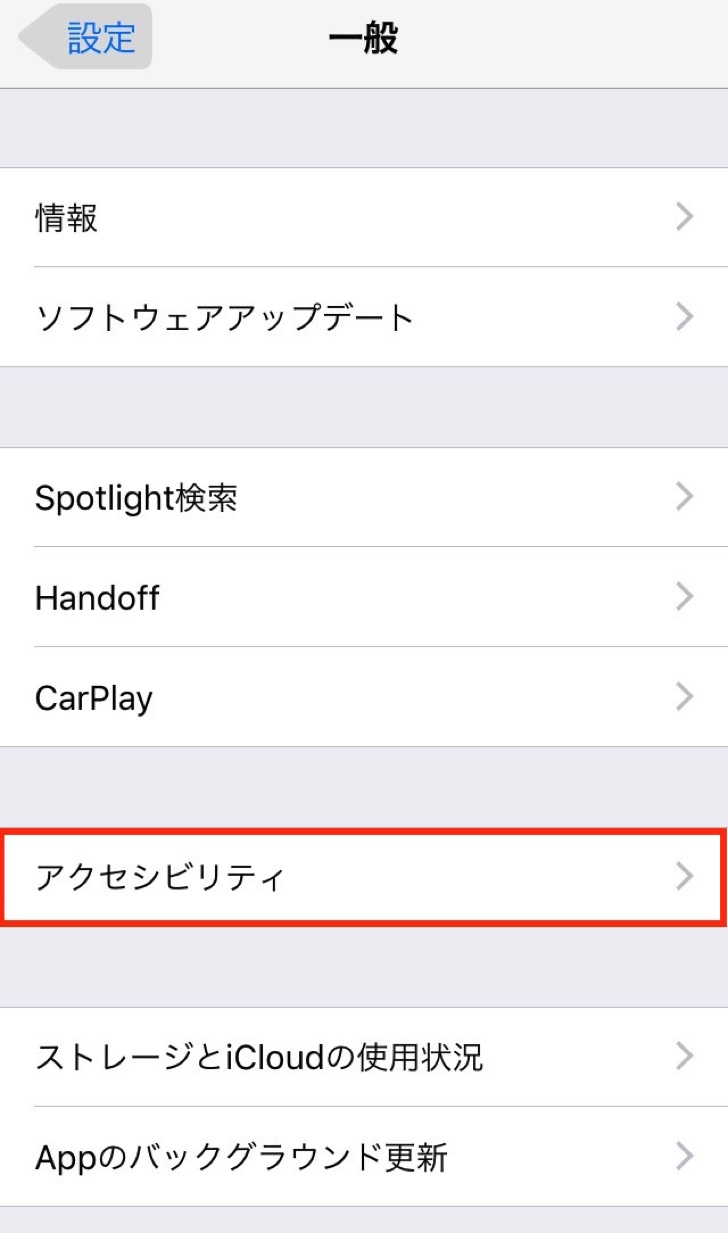This screenshot has width=728, height=1233.
Task: Open Appのバックグラウンド更新
Action: pos(364,1157)
